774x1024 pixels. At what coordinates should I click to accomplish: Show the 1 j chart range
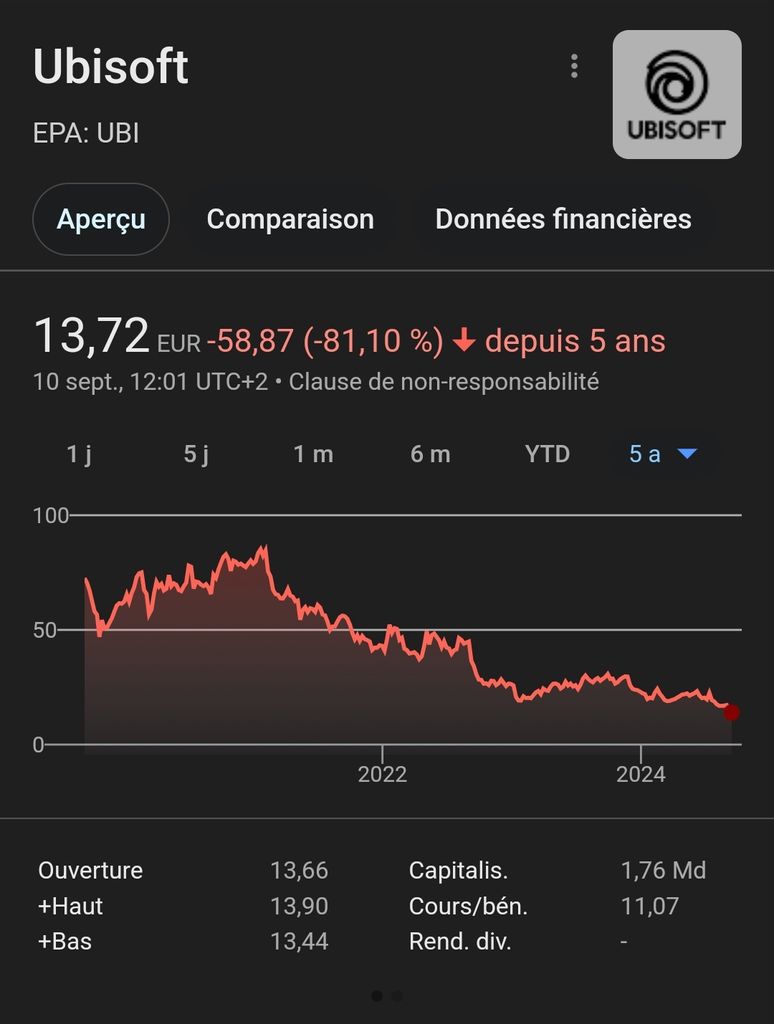[x=80, y=454]
